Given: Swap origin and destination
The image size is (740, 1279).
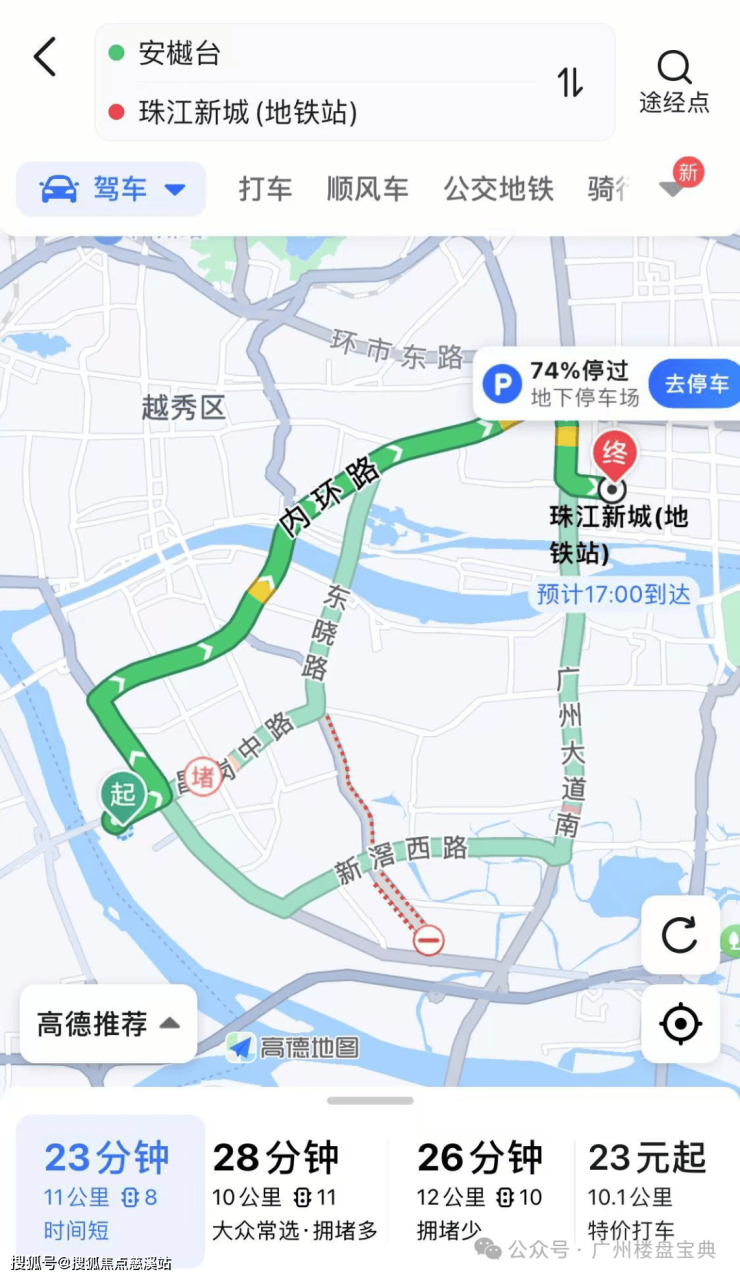Looking at the screenshot, I should tap(570, 82).
